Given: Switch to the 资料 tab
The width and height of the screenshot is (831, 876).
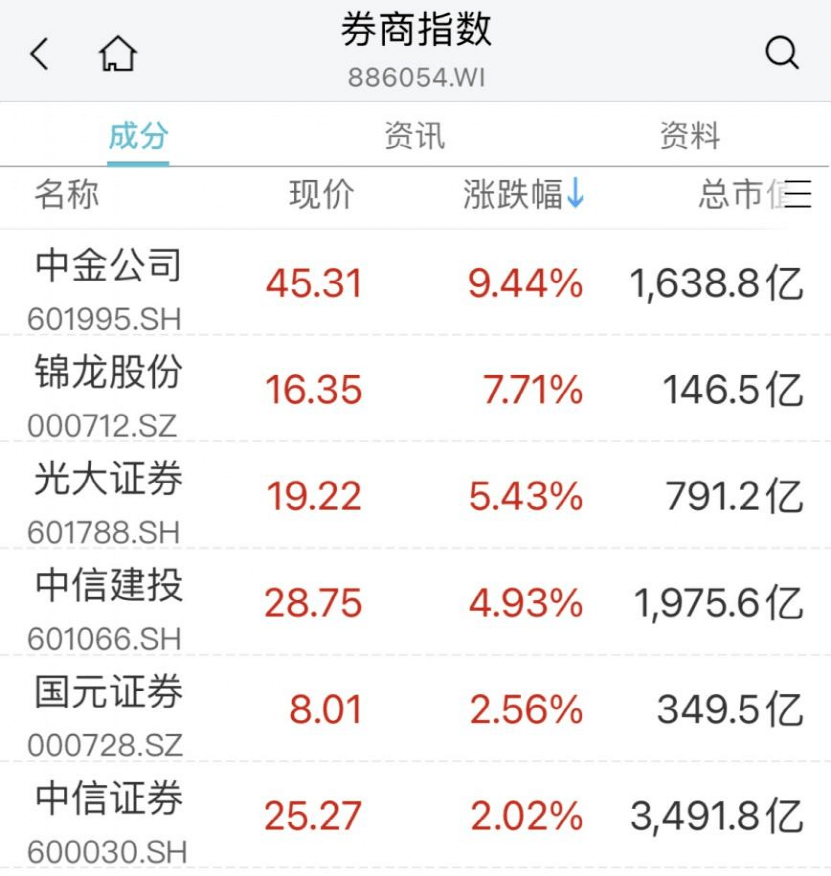Looking at the screenshot, I should coord(689,136).
